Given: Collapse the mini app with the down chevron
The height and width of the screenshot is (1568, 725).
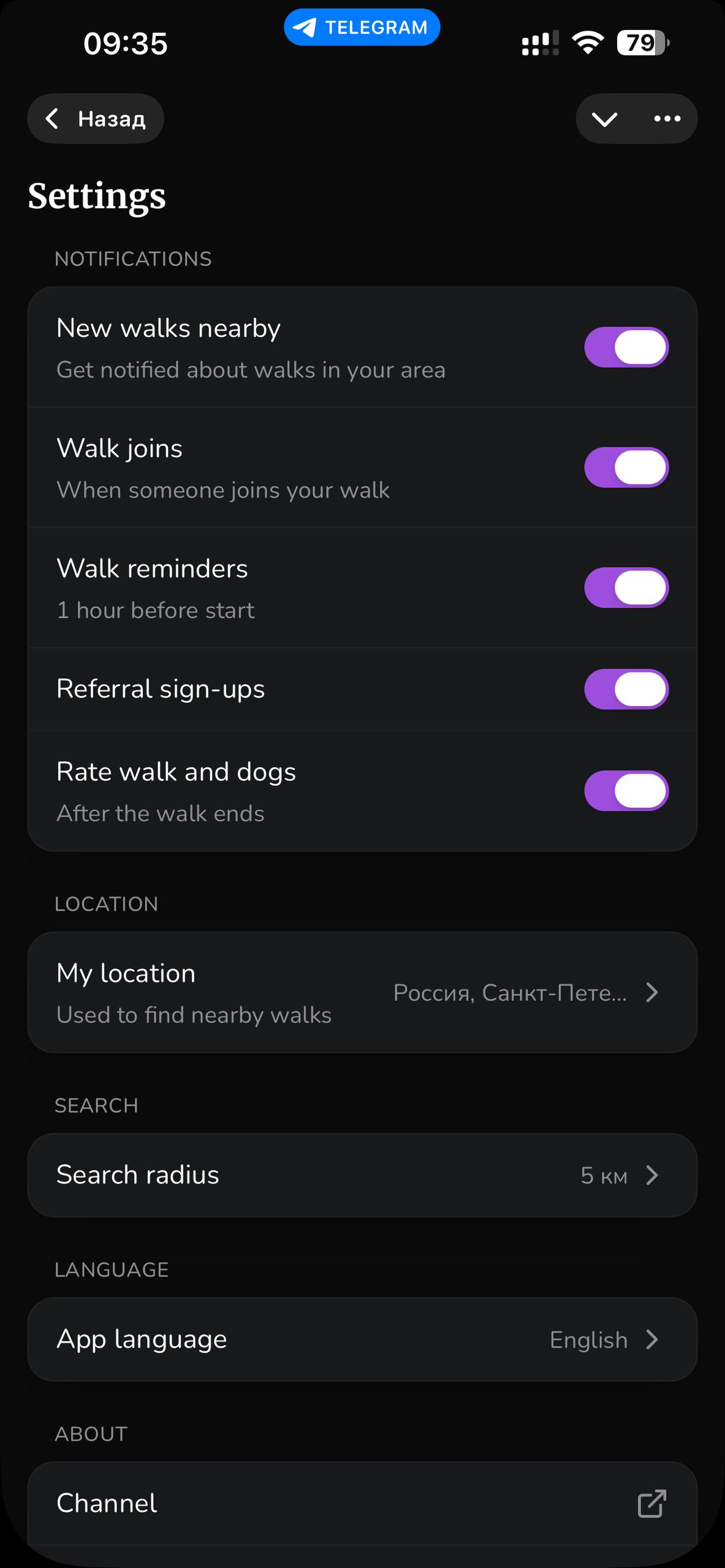Looking at the screenshot, I should coord(605,118).
